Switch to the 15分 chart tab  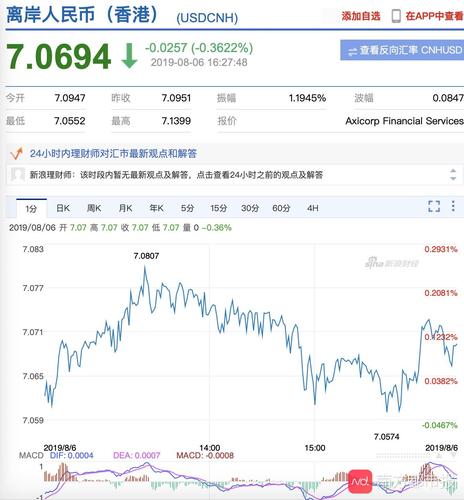point(219,208)
